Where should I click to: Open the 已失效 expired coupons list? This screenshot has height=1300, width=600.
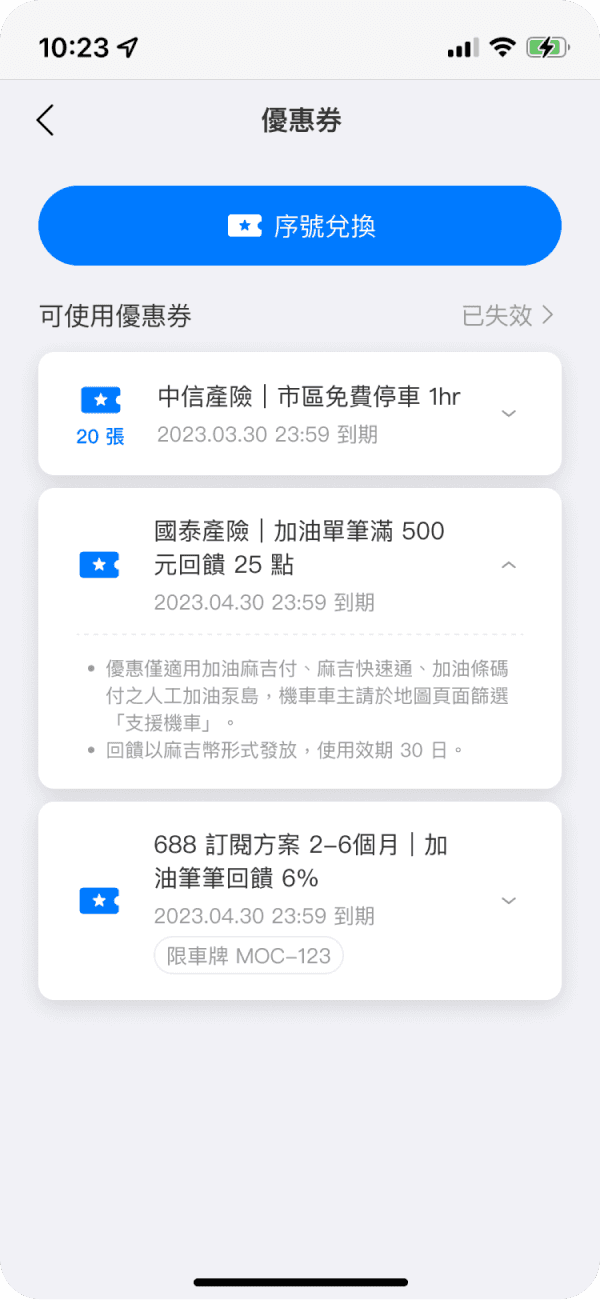click(508, 316)
